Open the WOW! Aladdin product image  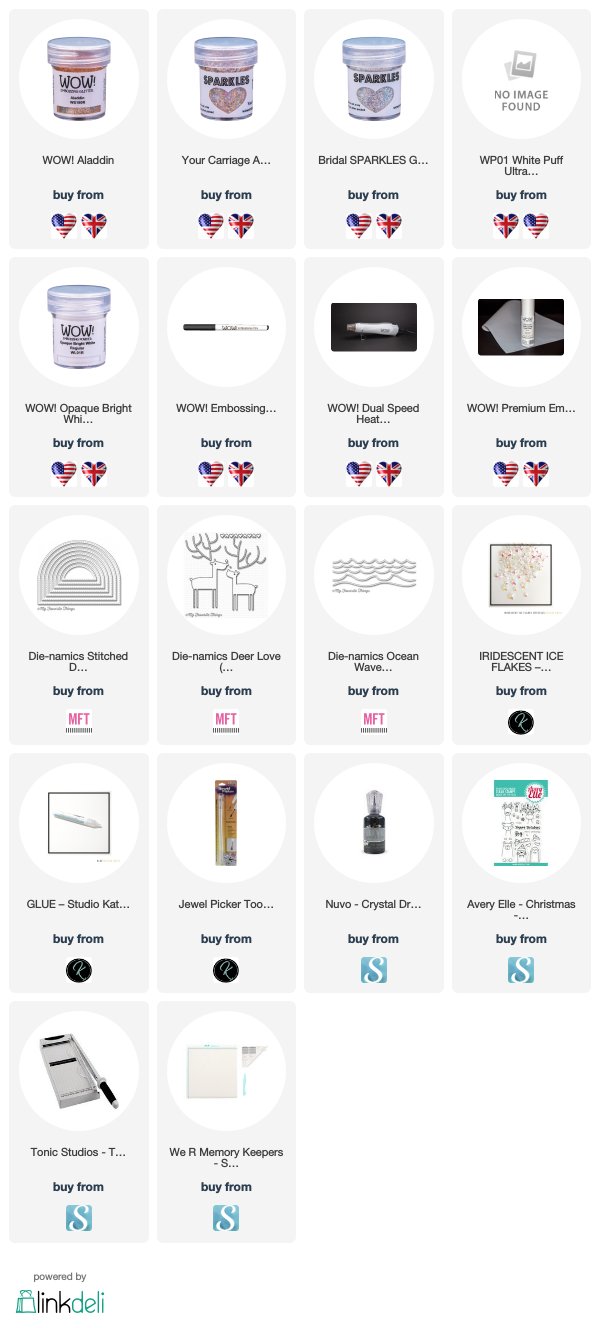[78, 79]
